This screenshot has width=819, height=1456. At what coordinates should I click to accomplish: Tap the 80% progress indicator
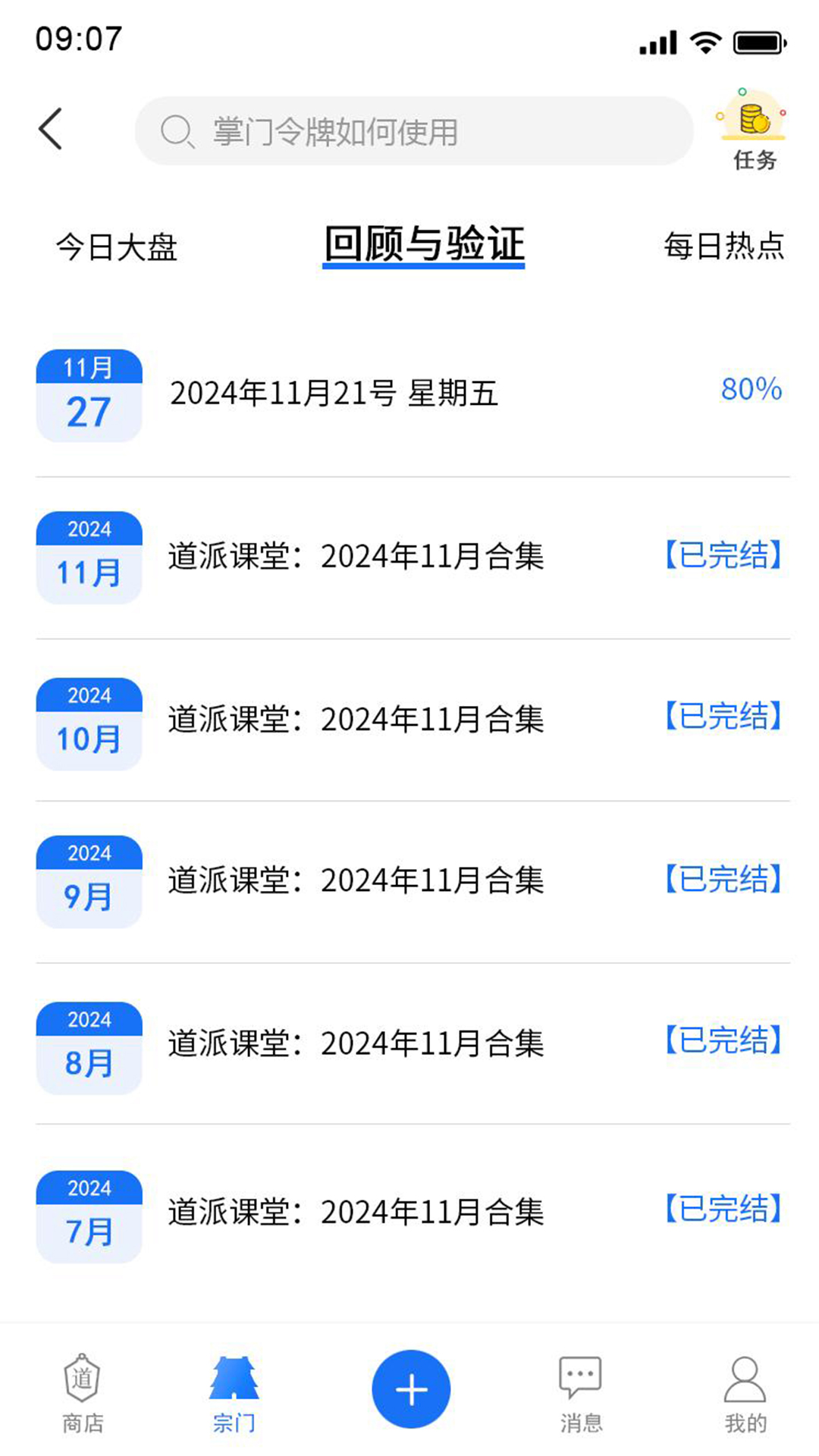pyautogui.click(x=751, y=391)
